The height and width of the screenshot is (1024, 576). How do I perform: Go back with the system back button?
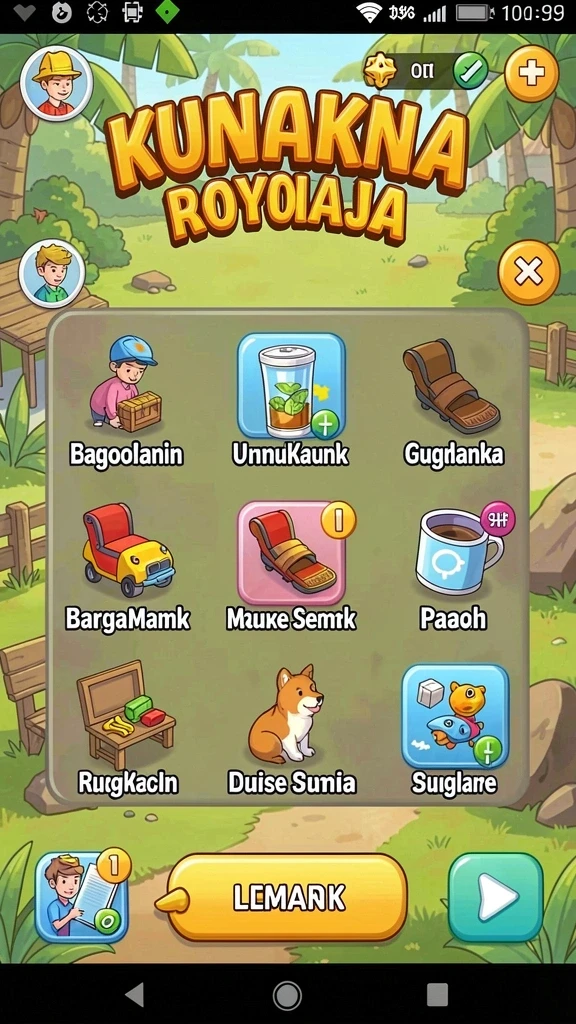[135, 995]
